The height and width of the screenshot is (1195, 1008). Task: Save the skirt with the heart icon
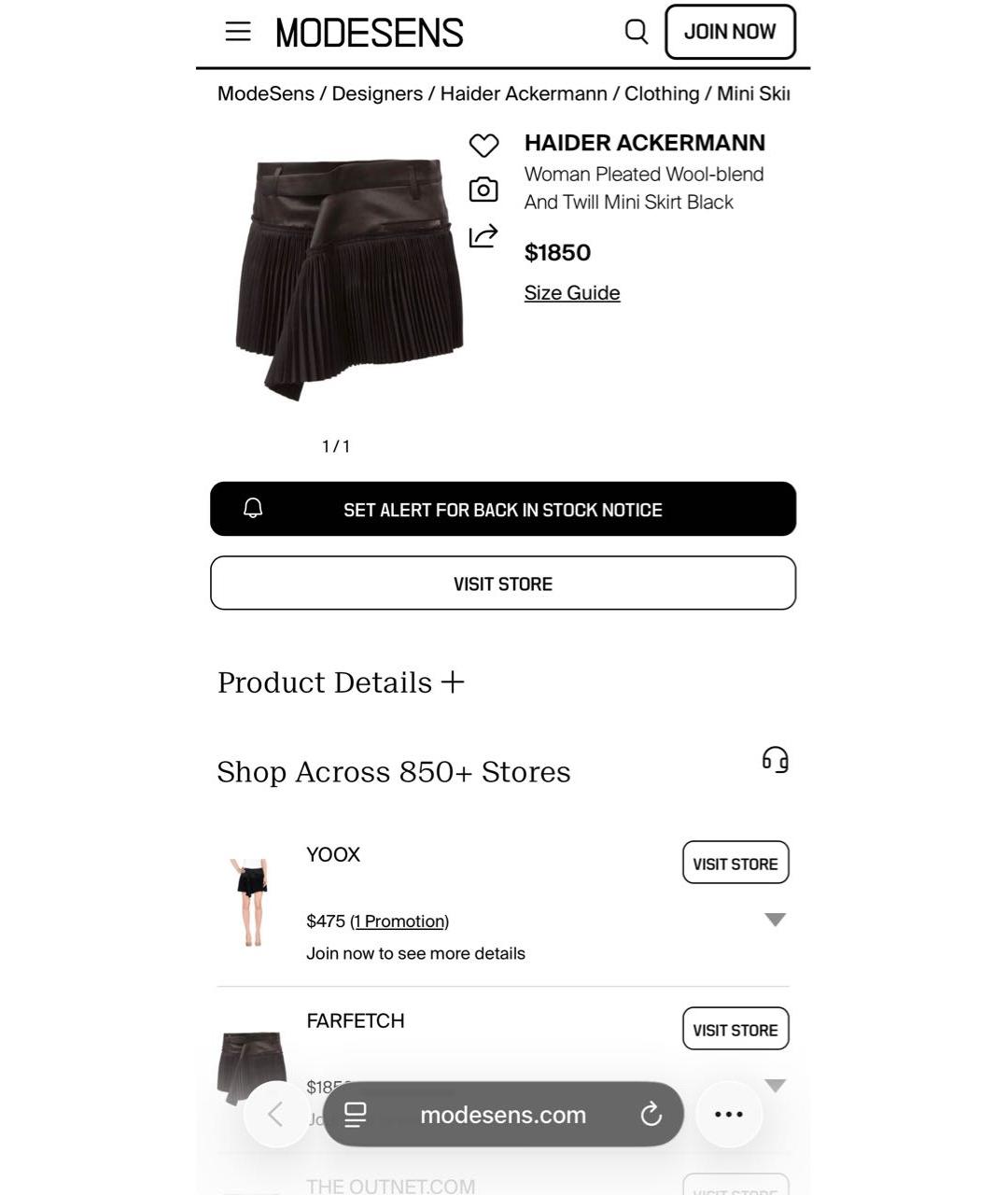(483, 146)
